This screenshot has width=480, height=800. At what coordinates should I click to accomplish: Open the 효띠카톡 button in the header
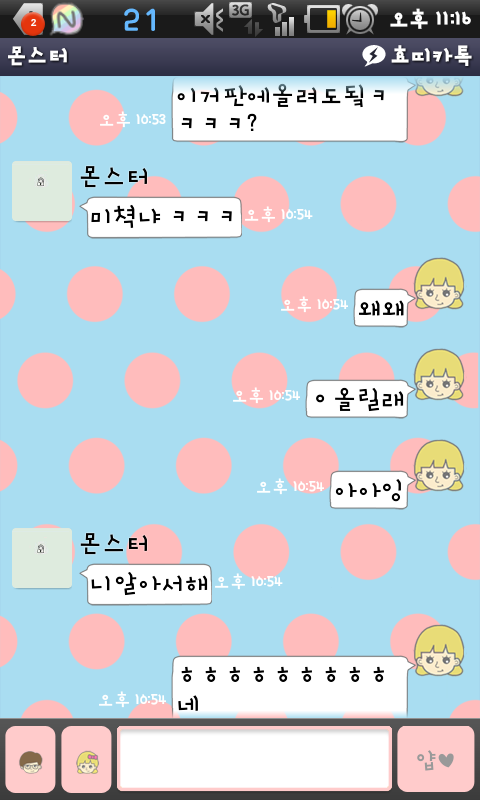[x=417, y=56]
